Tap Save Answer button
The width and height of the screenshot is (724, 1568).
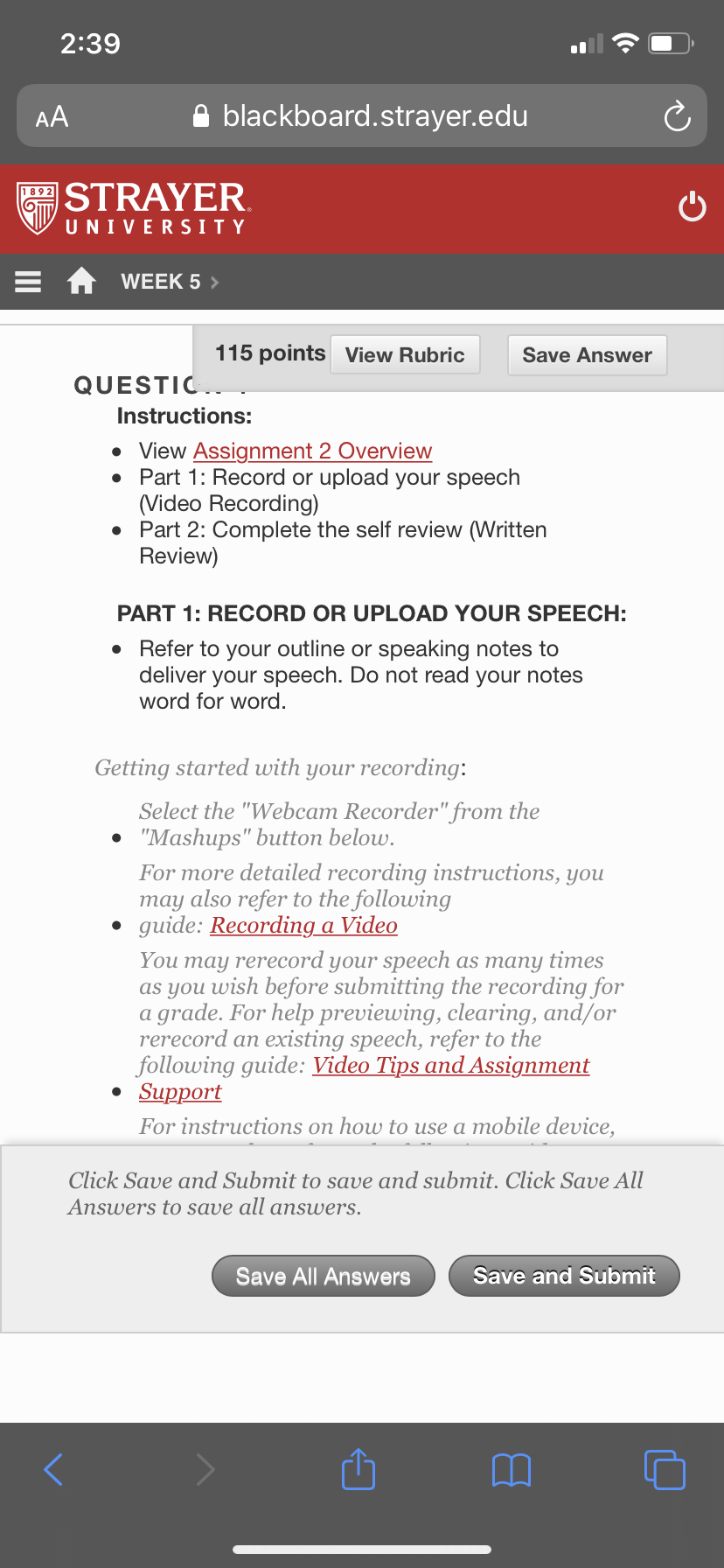[x=587, y=354]
